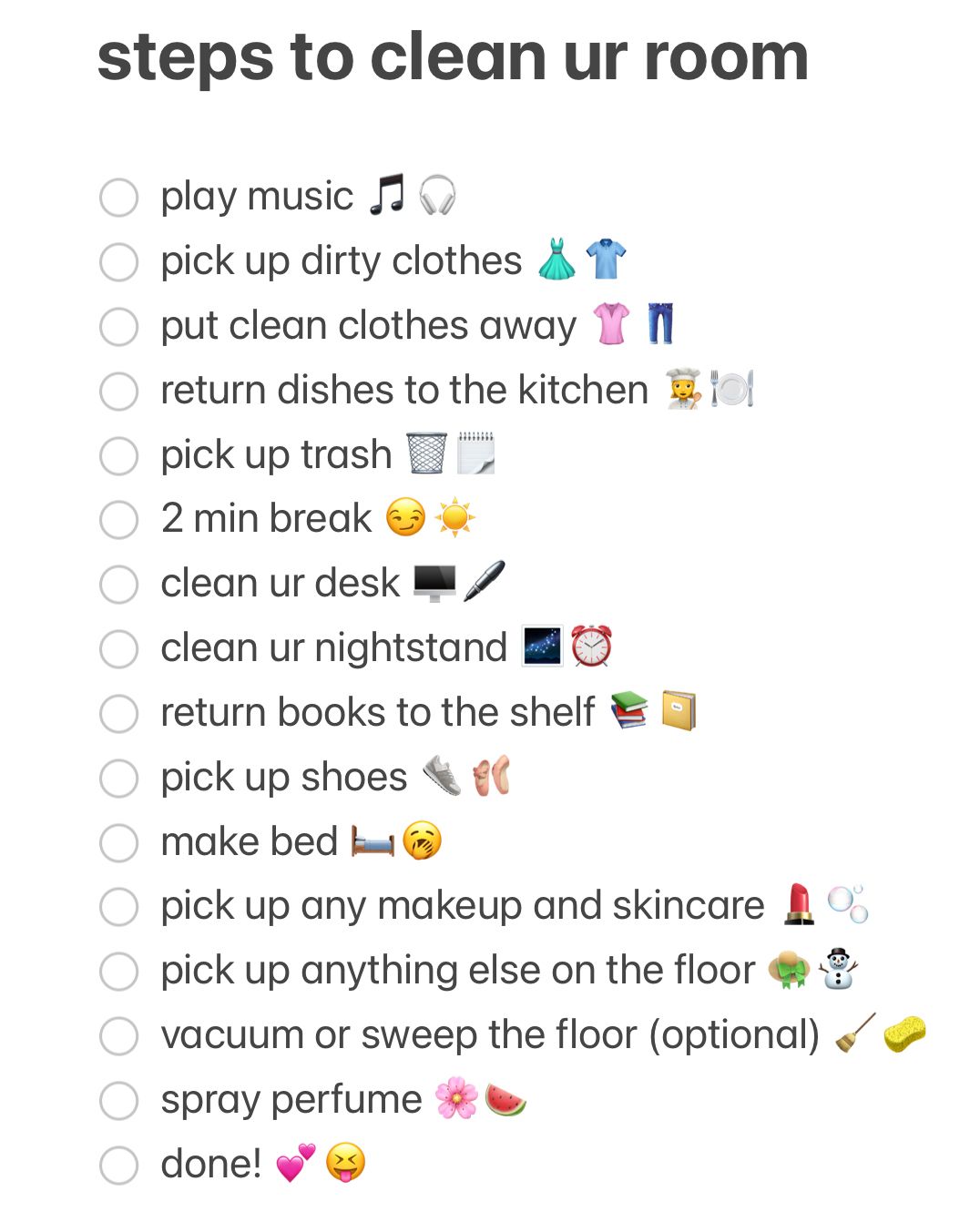Mark make bed as completed
The image size is (980, 1222).
pyautogui.click(x=118, y=843)
